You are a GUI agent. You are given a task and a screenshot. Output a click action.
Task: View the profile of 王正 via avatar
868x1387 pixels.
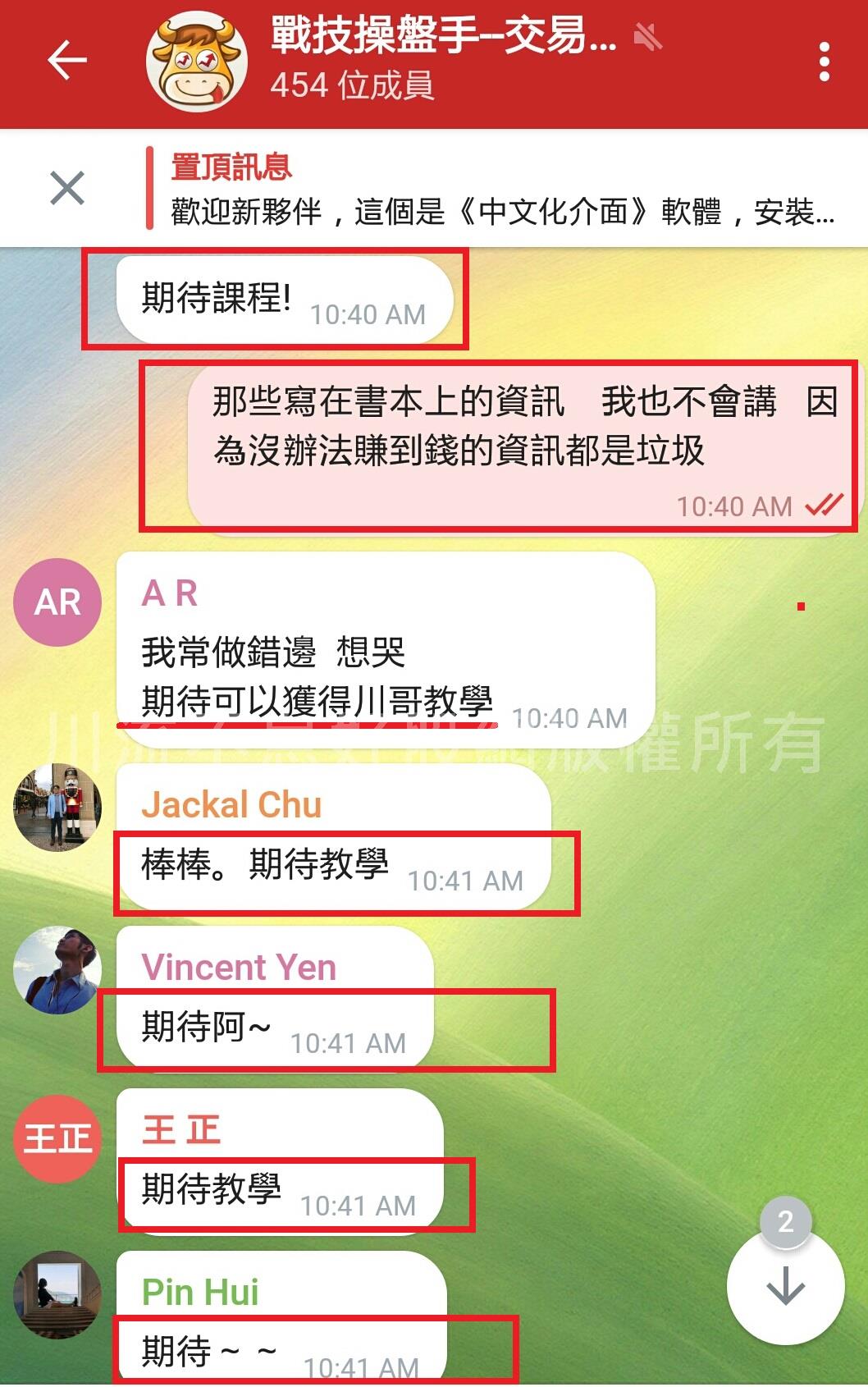[57, 1138]
